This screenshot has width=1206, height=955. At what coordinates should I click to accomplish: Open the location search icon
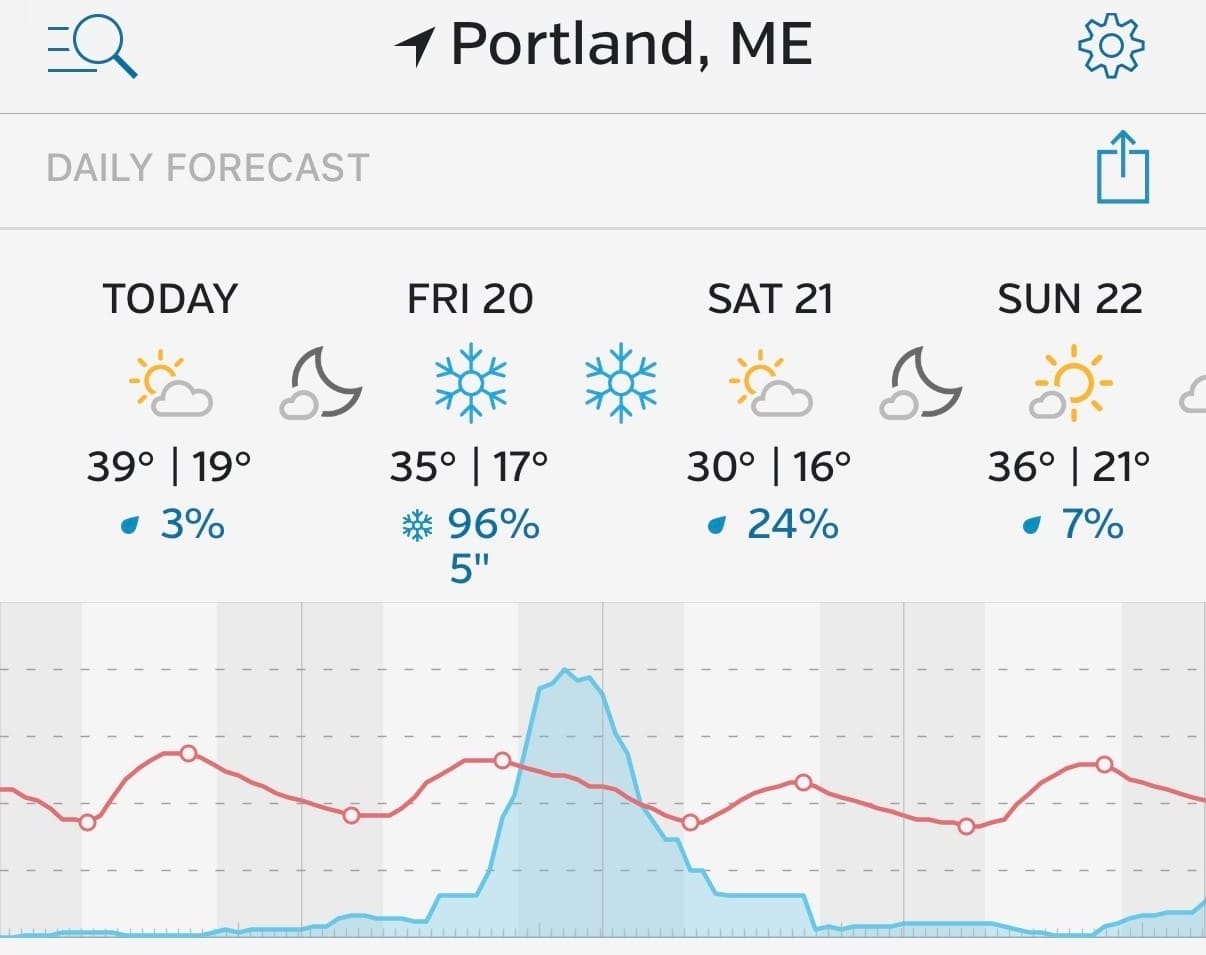92,48
